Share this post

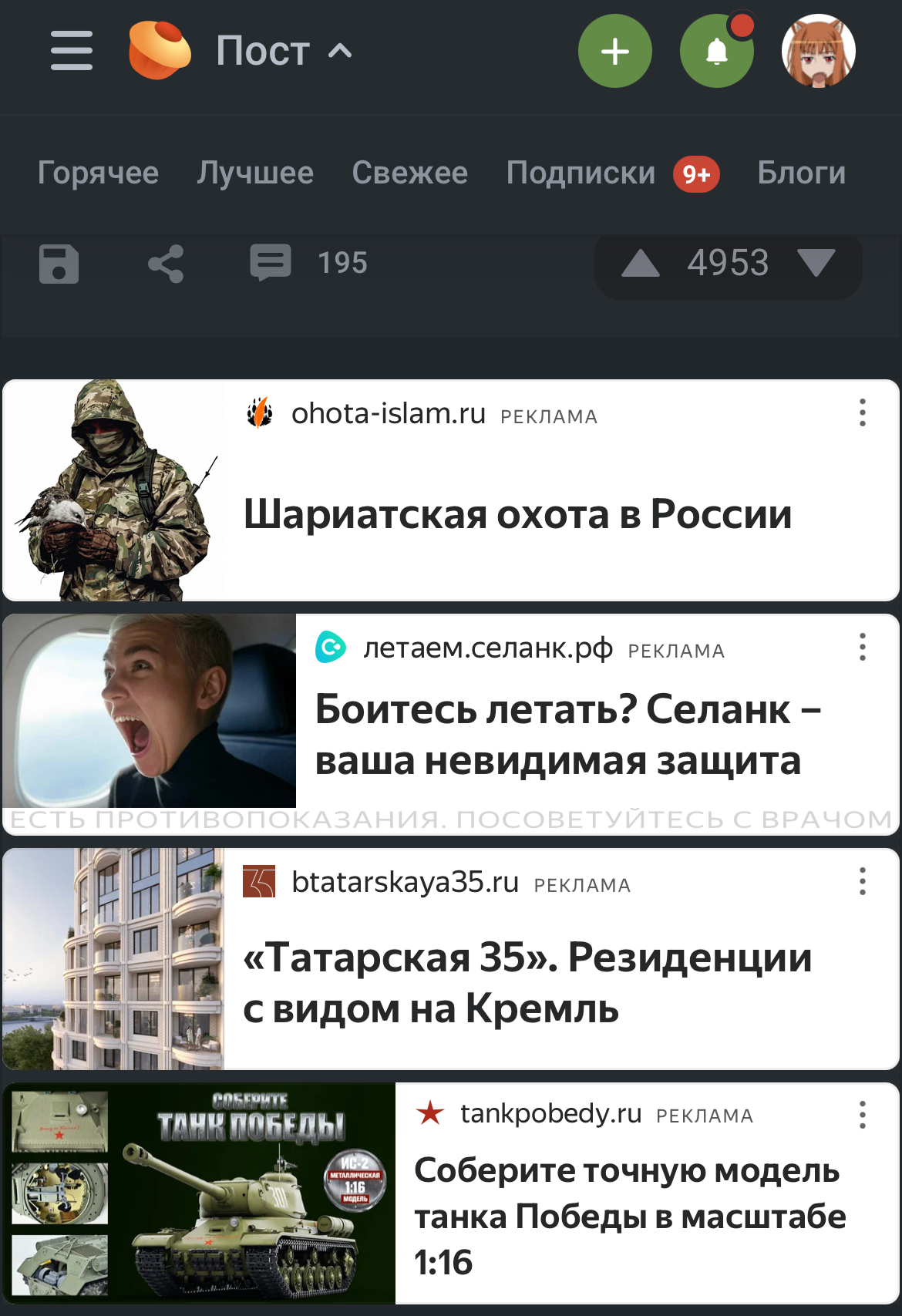166,264
